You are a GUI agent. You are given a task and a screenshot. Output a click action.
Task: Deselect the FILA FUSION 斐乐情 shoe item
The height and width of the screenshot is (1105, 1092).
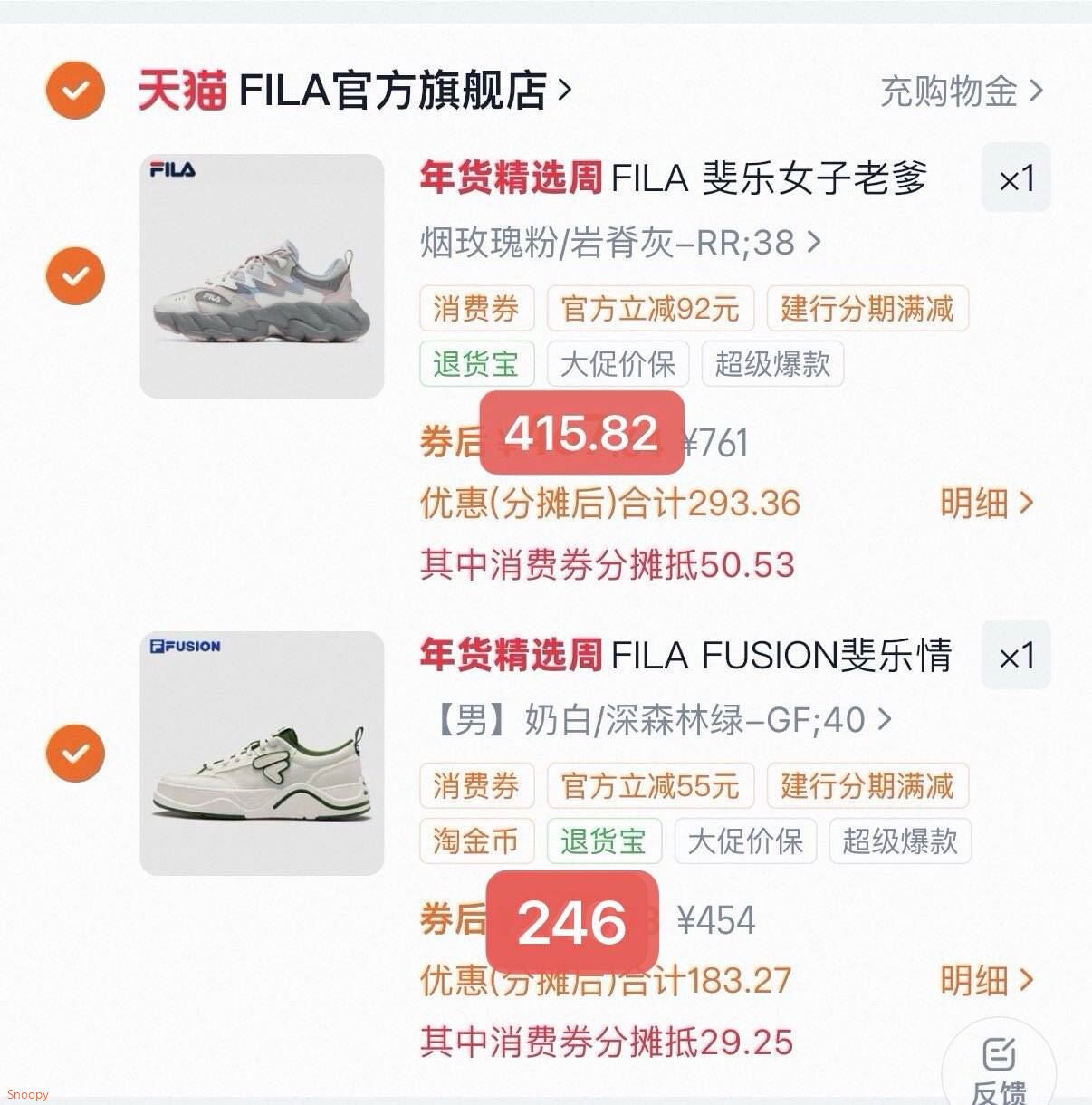75,753
